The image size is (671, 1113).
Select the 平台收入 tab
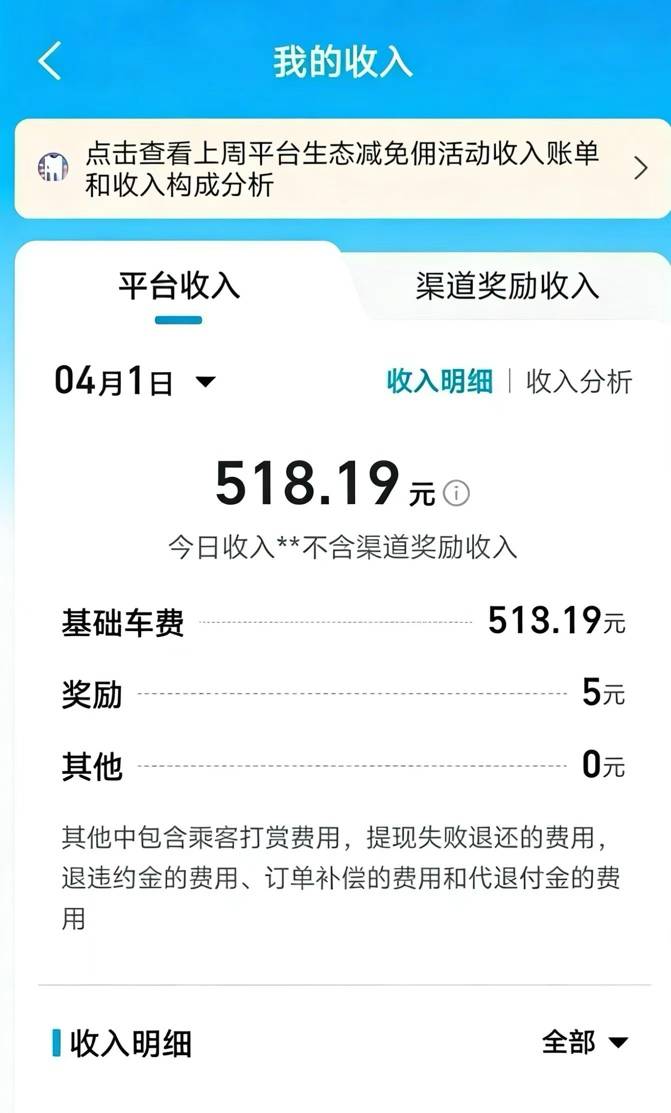coord(179,286)
